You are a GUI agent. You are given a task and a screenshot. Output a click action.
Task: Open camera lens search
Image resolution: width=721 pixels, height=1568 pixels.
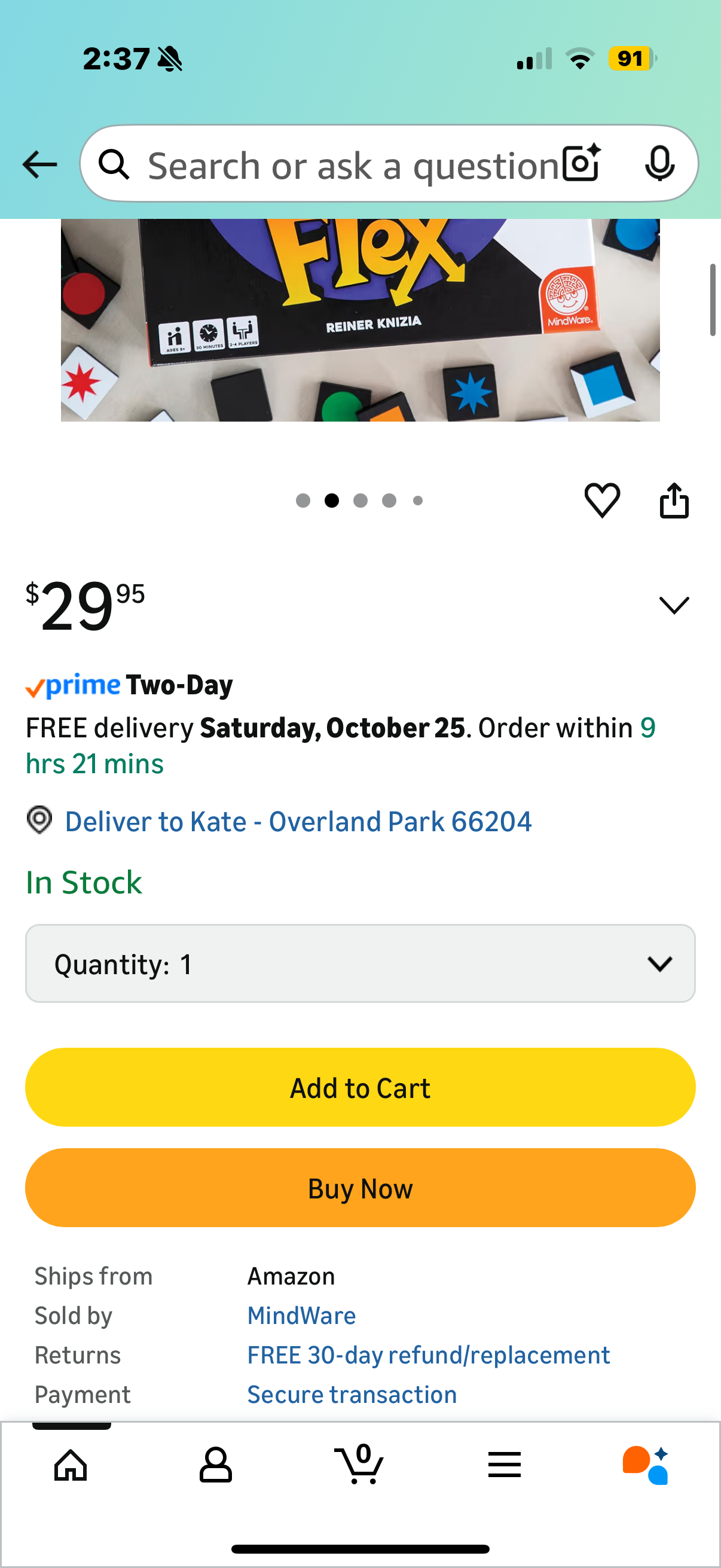582,164
